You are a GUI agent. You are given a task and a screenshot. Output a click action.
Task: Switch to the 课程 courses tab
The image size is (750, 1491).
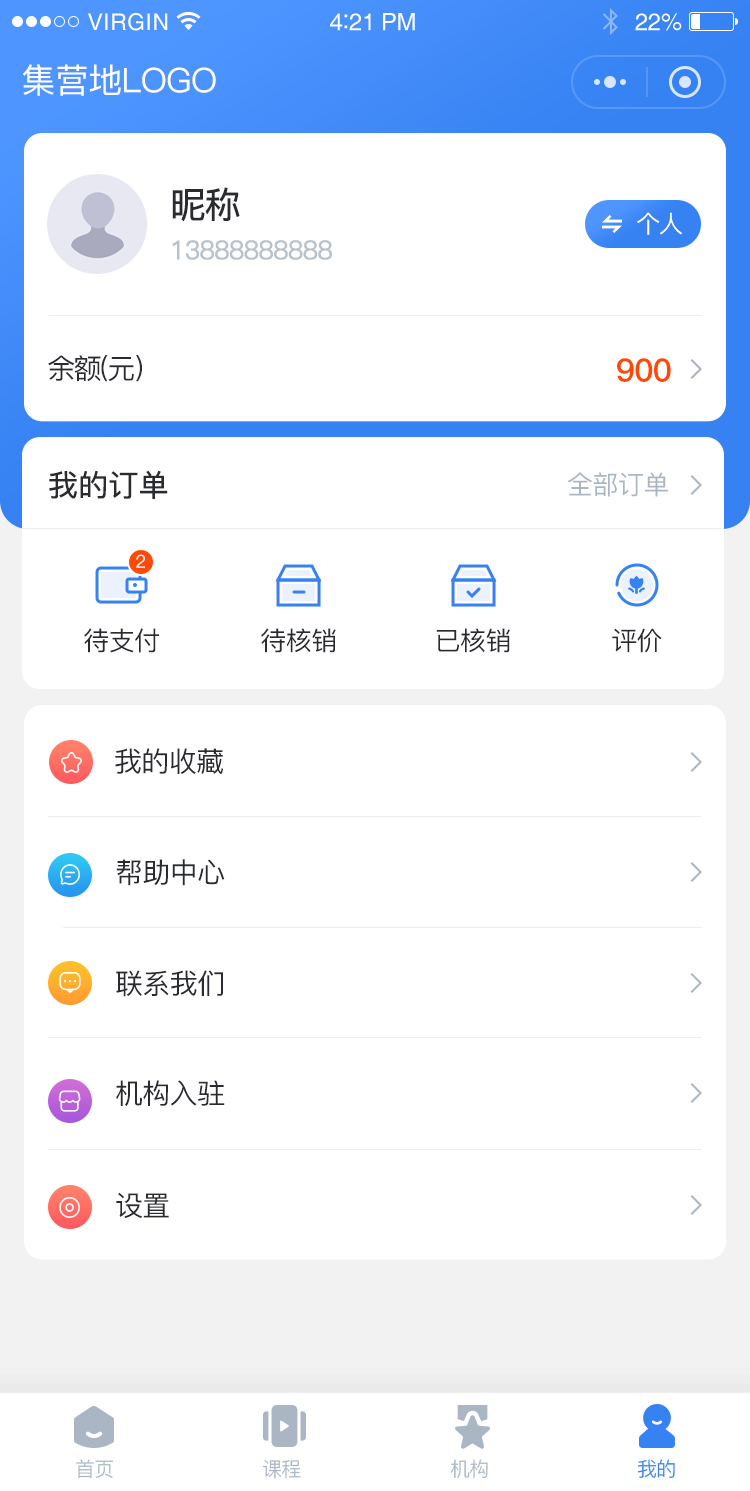tap(283, 1438)
